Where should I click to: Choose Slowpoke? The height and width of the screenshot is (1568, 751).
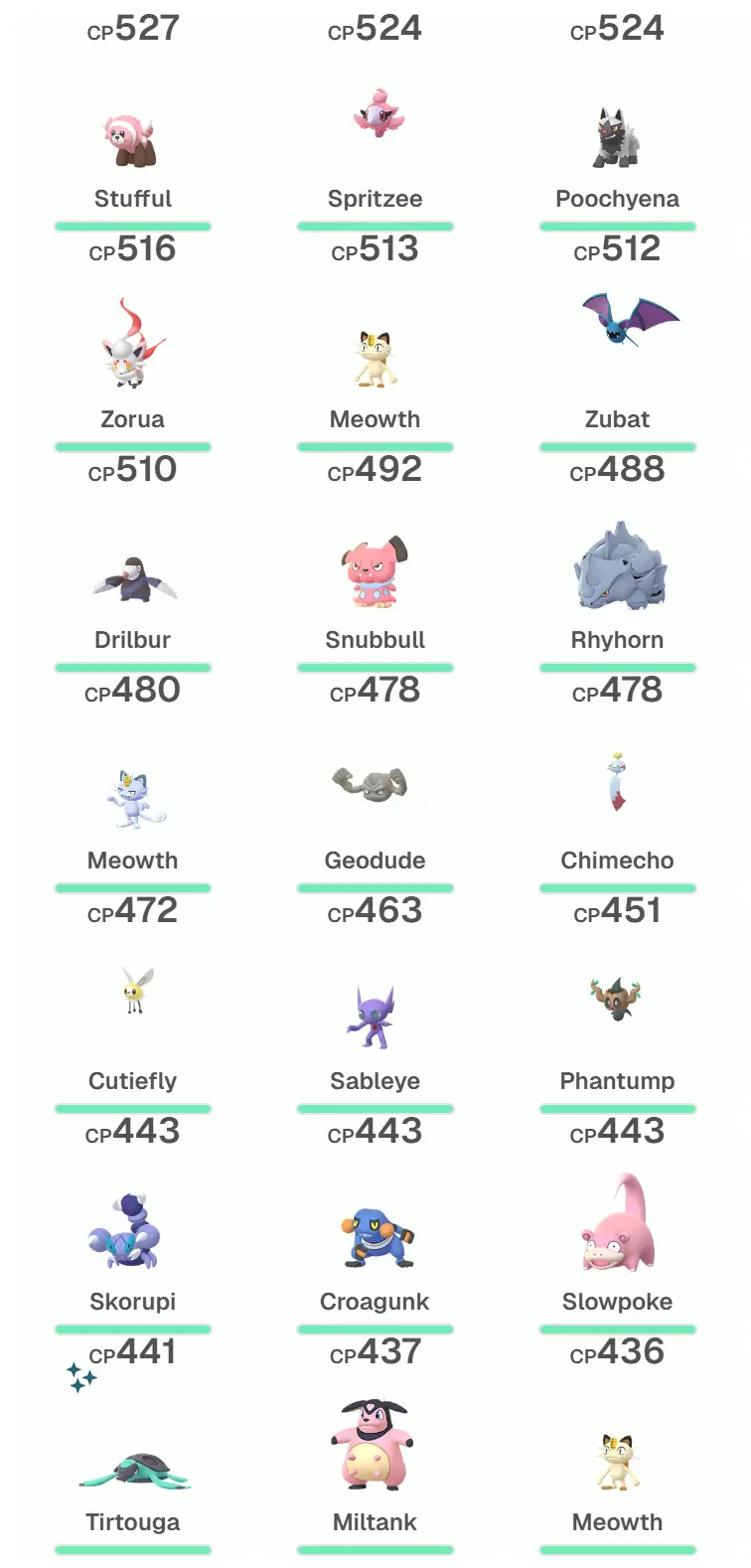click(617, 1228)
